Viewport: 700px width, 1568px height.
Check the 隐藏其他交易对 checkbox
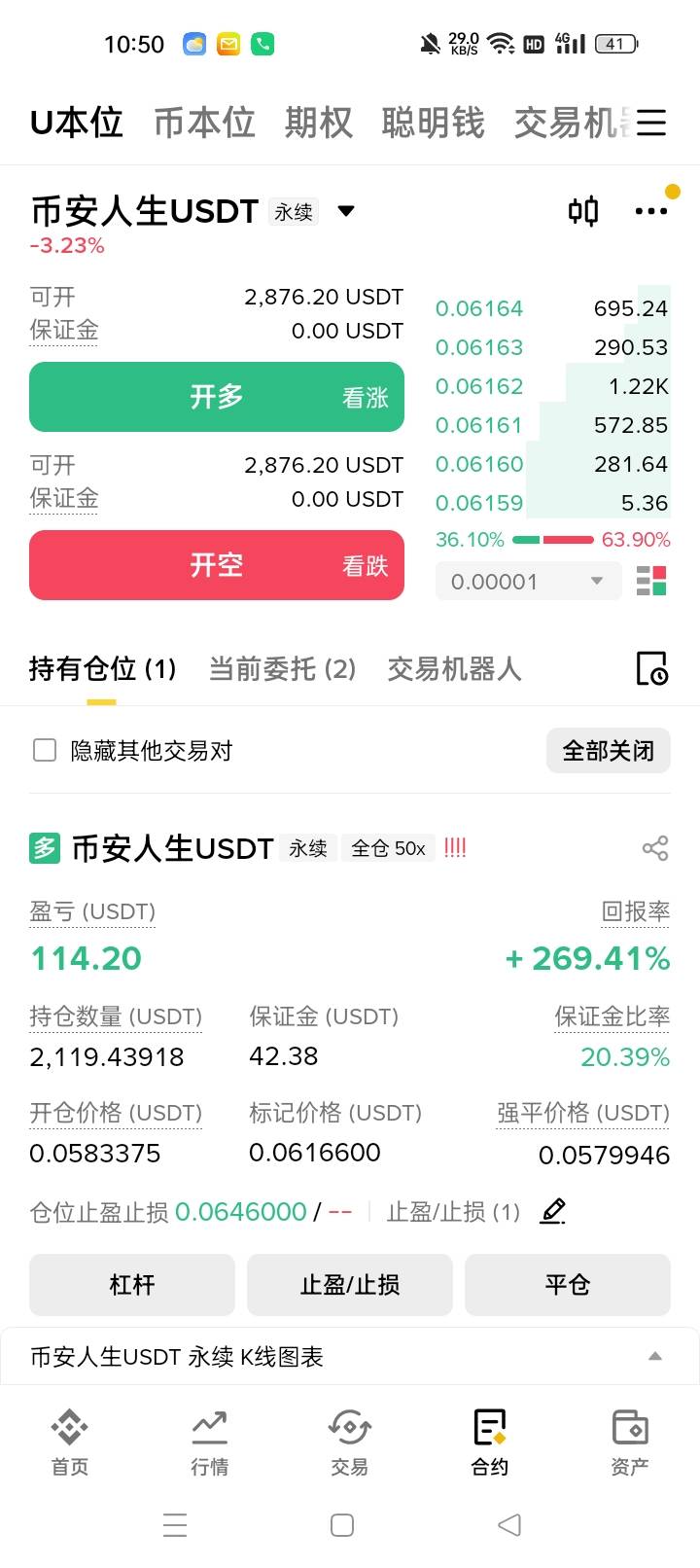tap(45, 750)
